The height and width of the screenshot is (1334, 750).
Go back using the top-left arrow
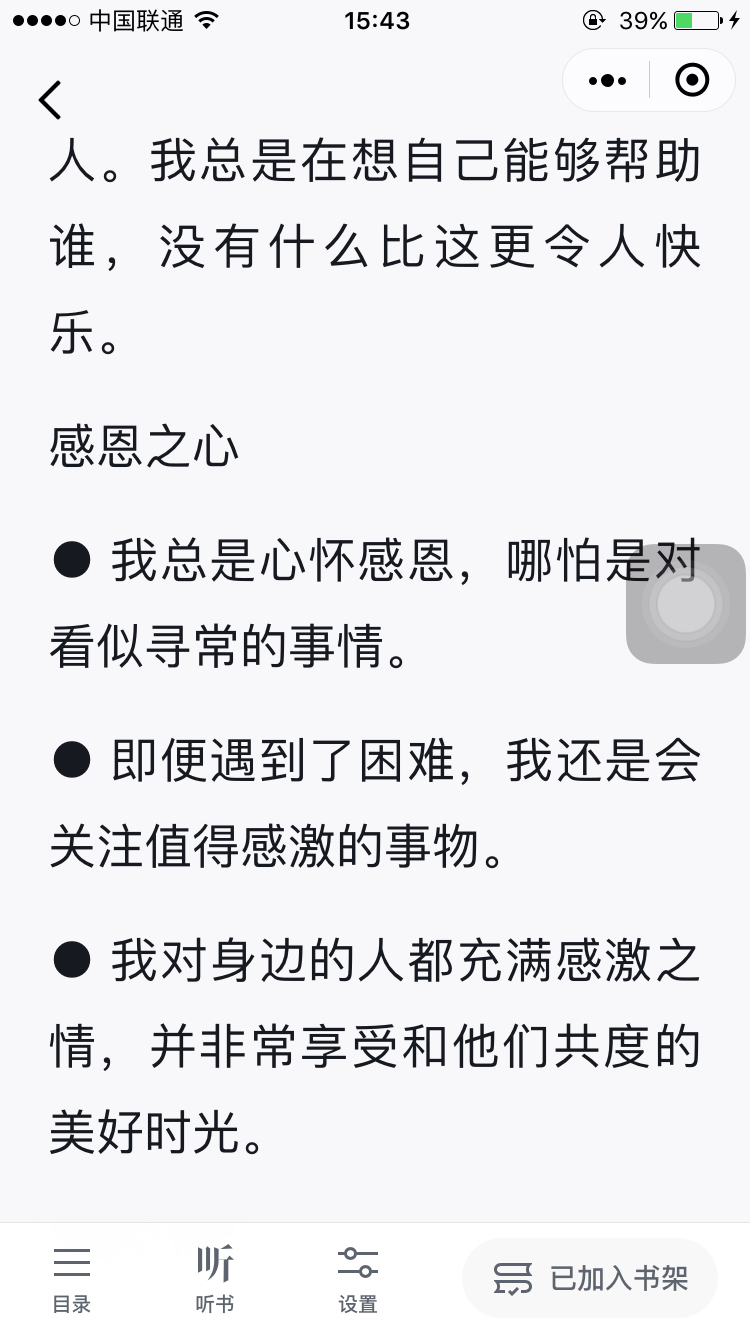coord(50,99)
